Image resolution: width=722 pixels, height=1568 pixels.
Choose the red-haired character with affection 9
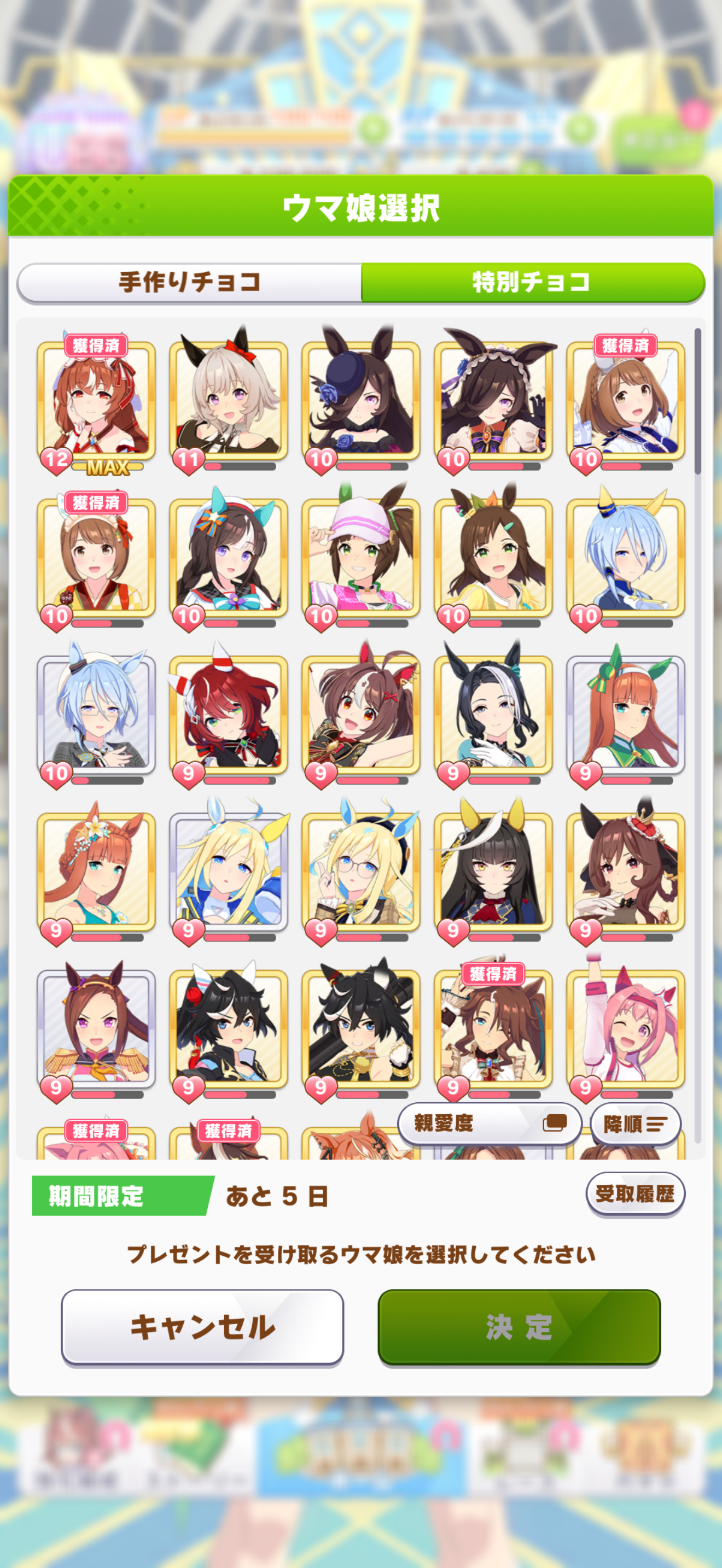click(228, 715)
